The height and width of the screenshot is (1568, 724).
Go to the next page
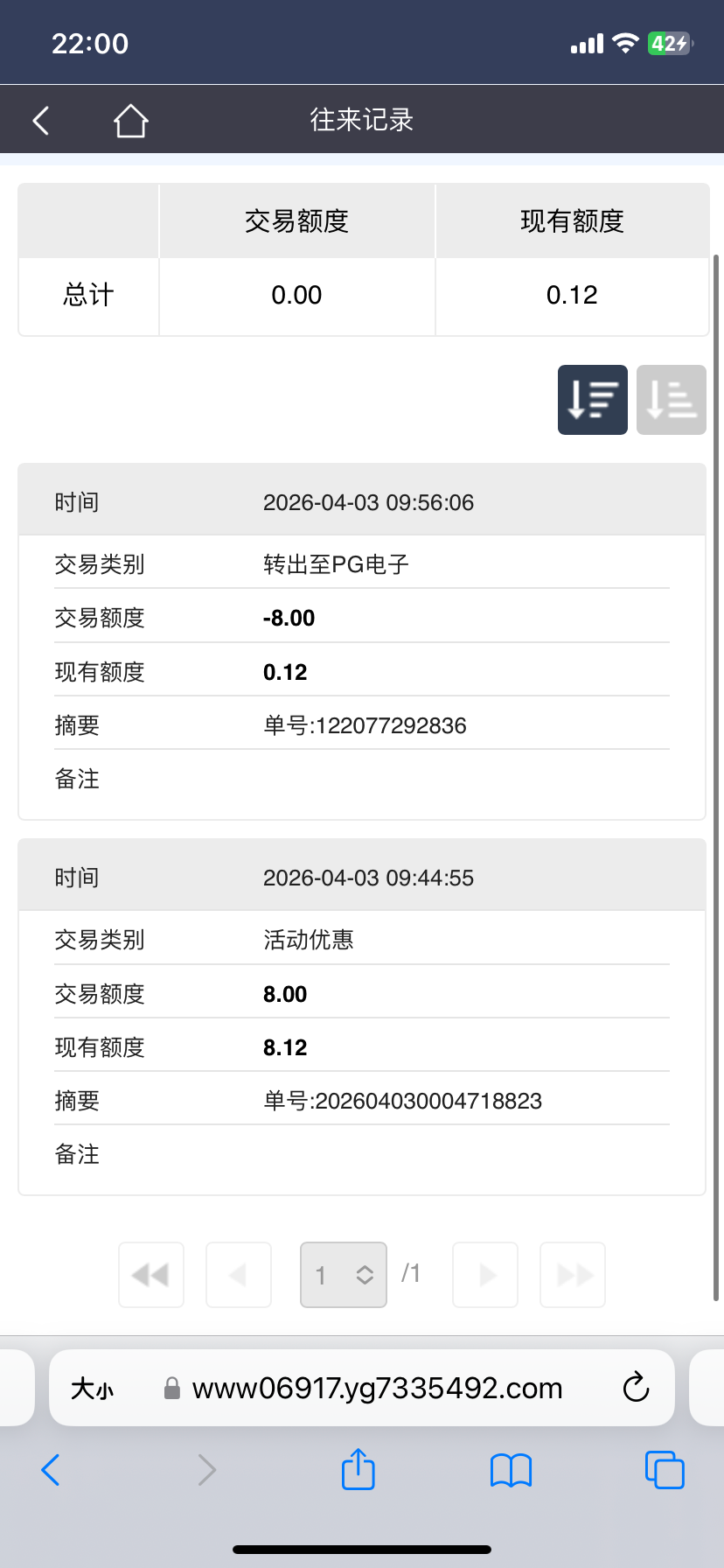click(485, 1275)
